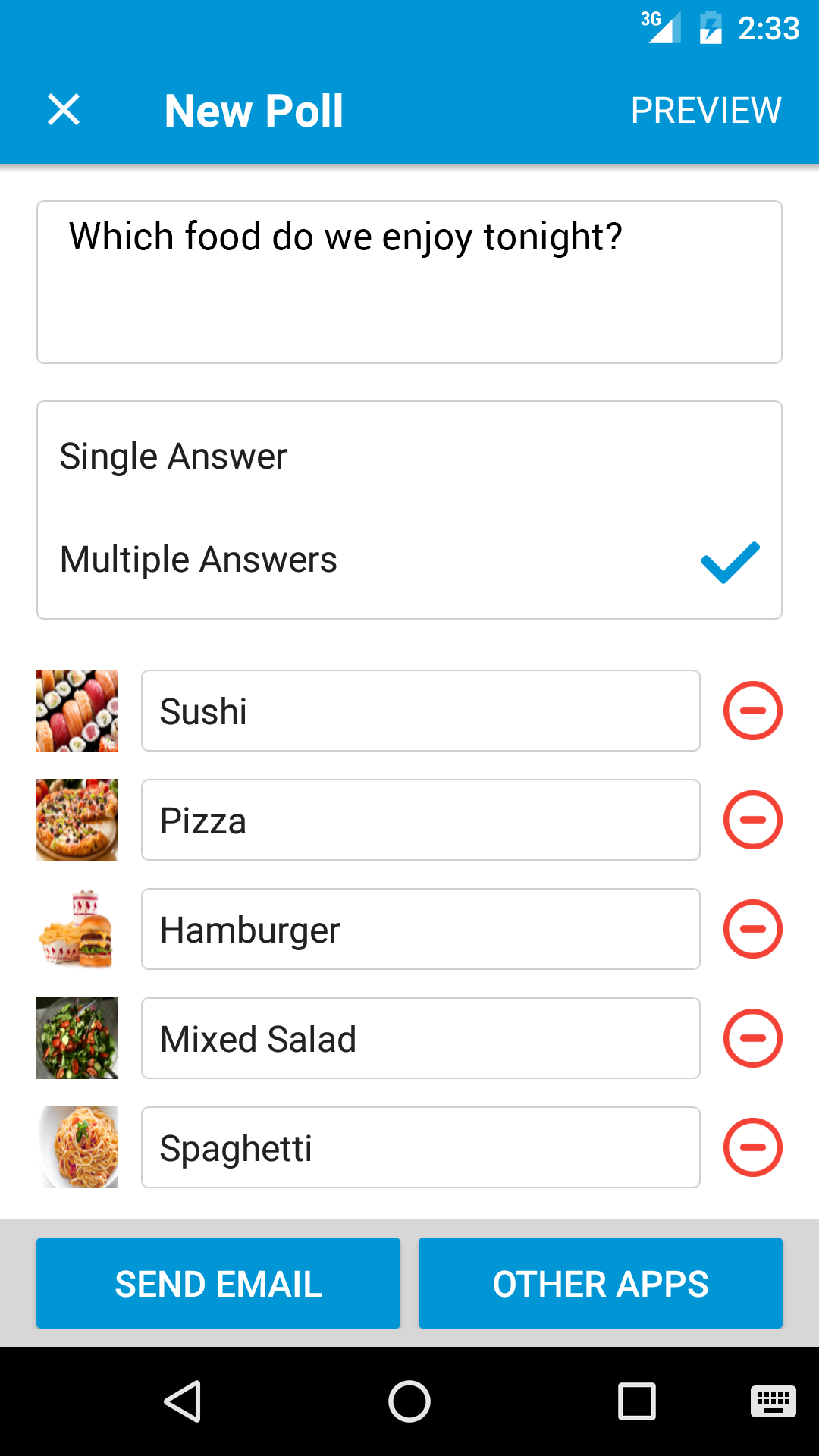Edit the poll question text field
The height and width of the screenshot is (1456, 819).
tap(409, 282)
